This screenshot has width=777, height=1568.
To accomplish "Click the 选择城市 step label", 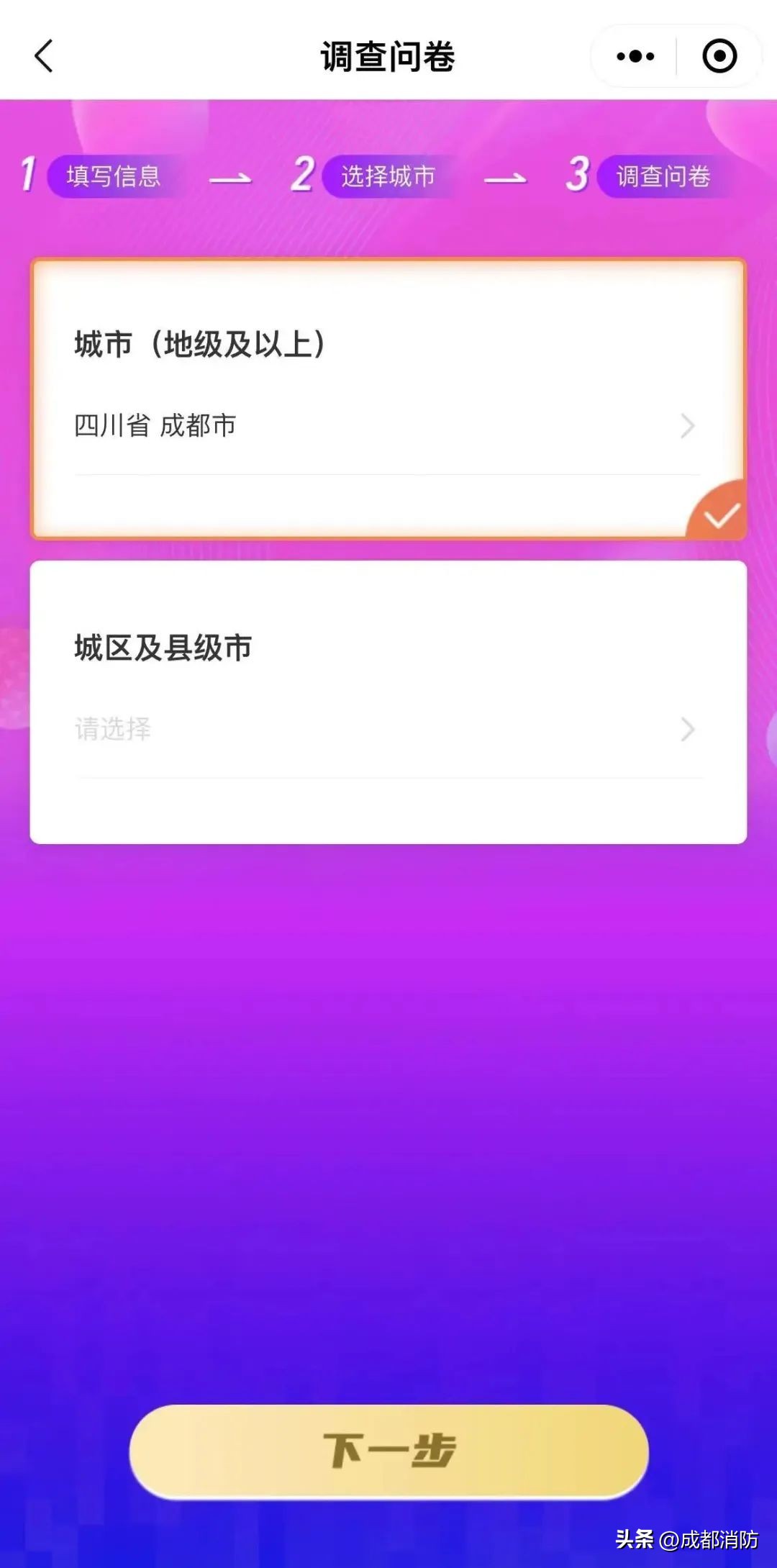I will click(x=388, y=176).
